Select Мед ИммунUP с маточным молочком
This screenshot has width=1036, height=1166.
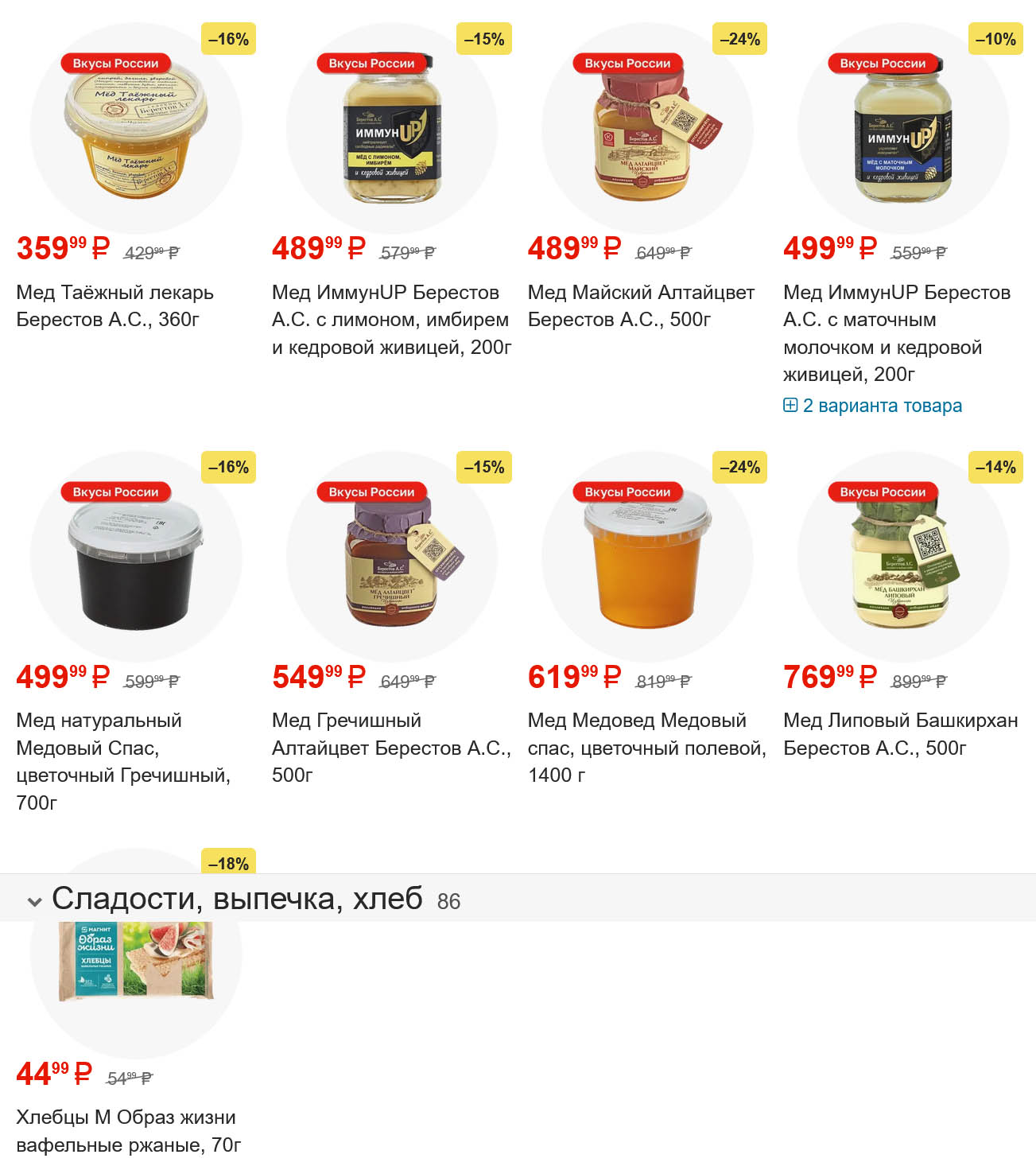(896, 333)
